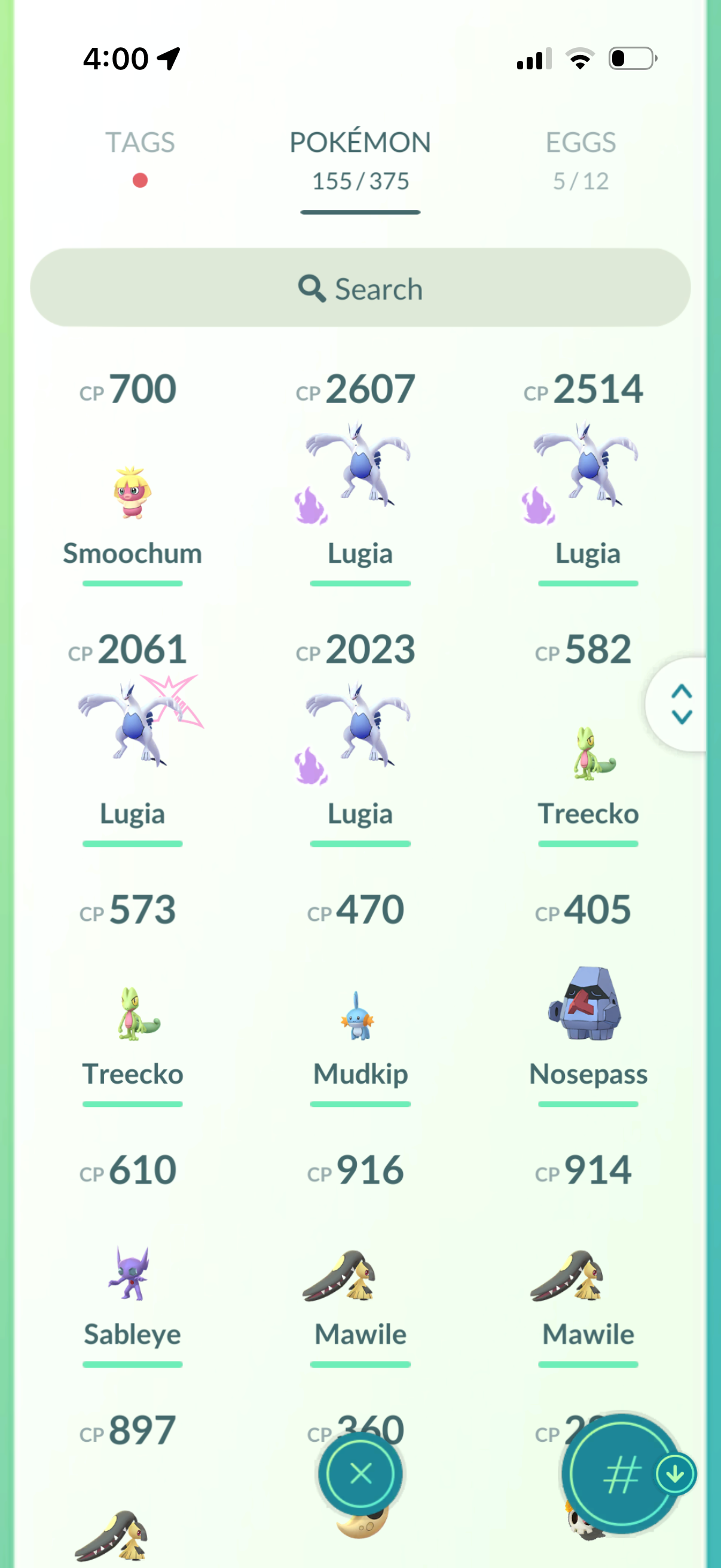The image size is (721, 1568).
Task: Close the Pokémon storage screen
Action: (360, 1474)
